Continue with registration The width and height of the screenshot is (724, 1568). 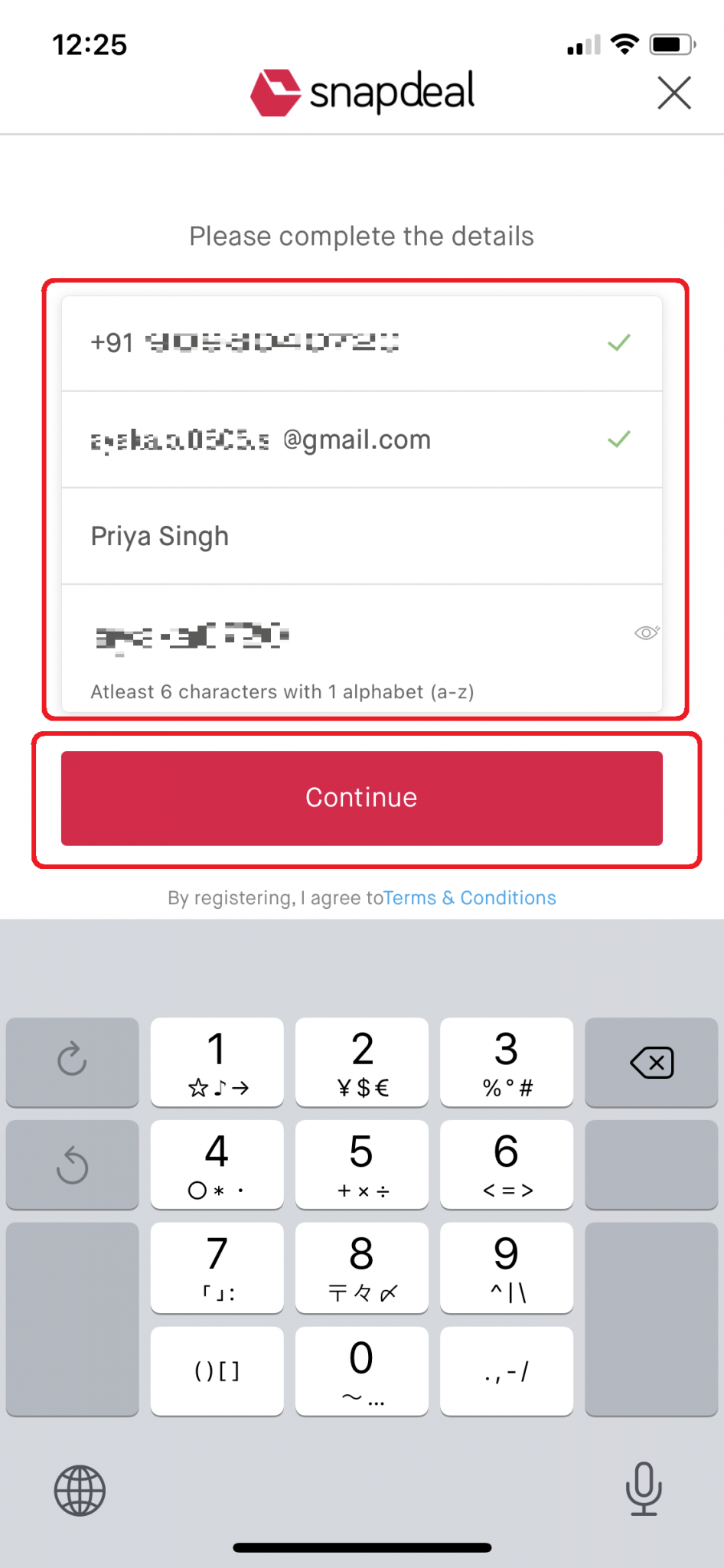[361, 798]
